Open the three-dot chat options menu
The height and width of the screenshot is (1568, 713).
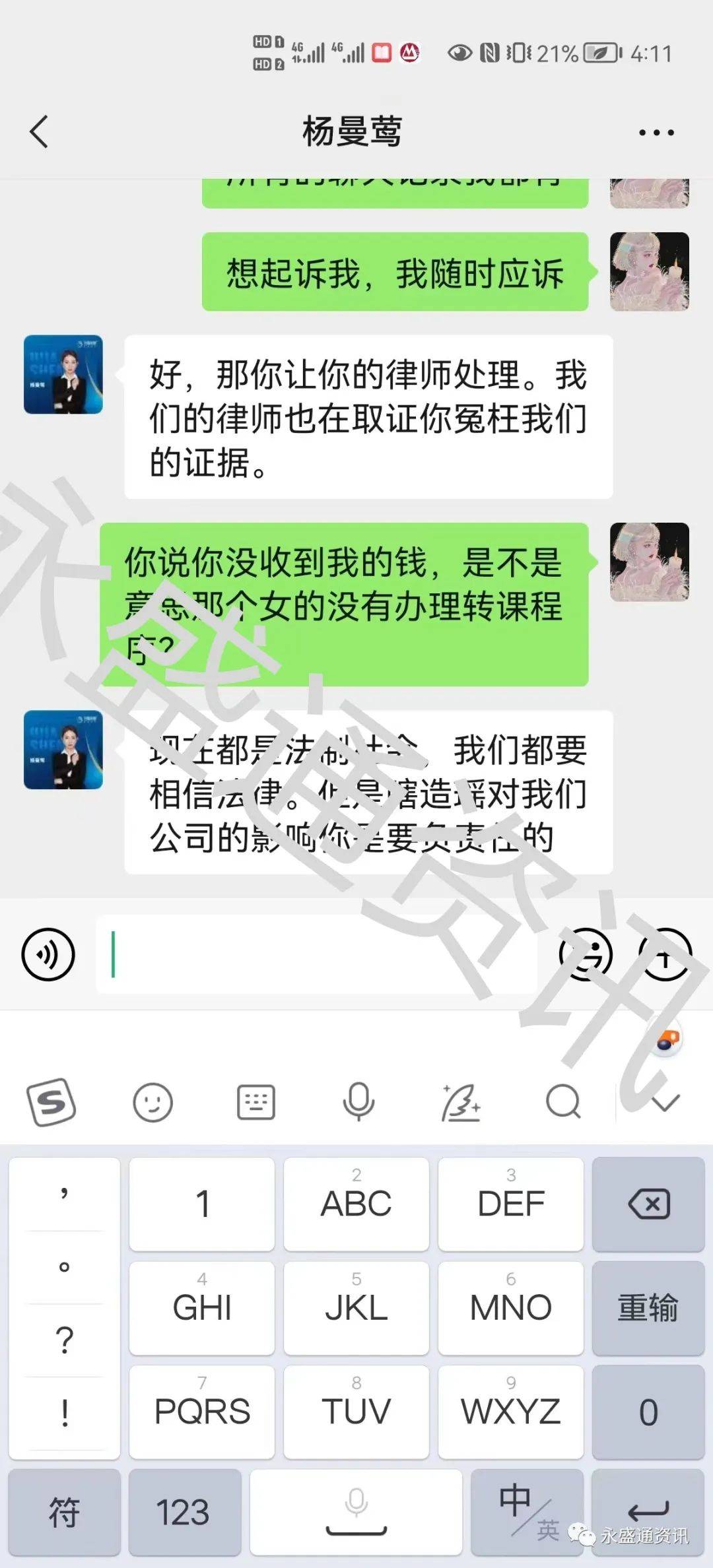pyautogui.click(x=656, y=133)
